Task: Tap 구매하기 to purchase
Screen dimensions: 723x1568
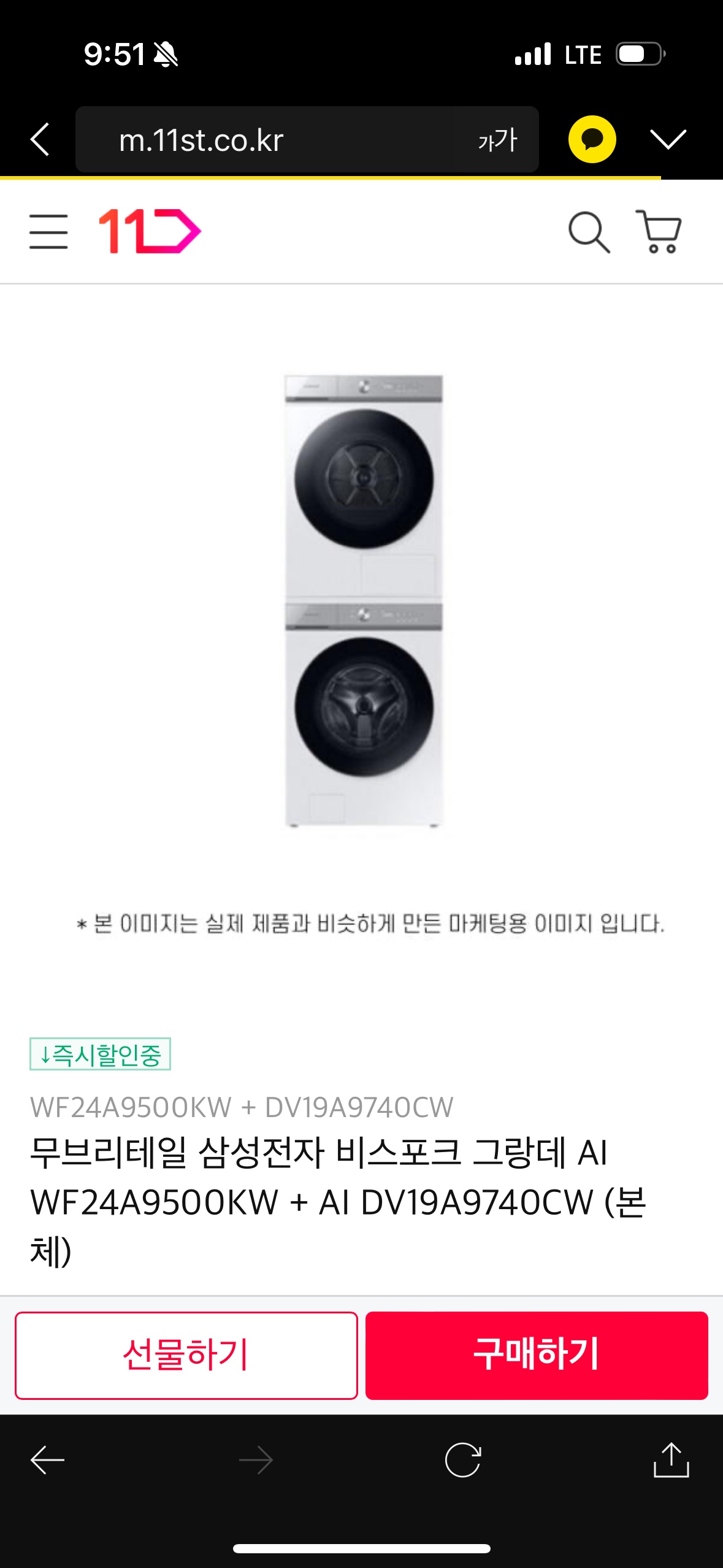Action: (x=537, y=1355)
